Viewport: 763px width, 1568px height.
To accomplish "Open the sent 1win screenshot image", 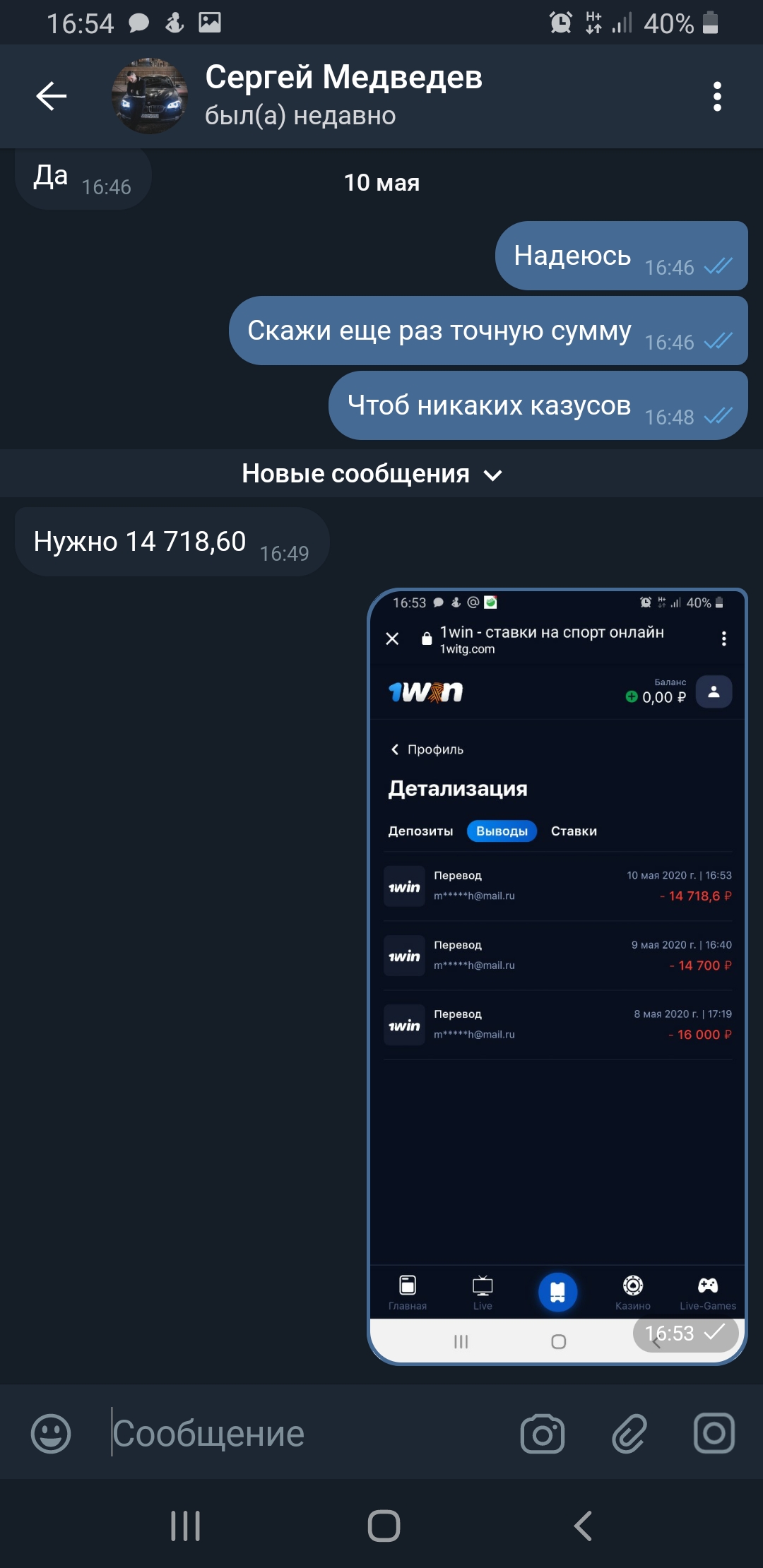I will pyautogui.click(x=557, y=976).
